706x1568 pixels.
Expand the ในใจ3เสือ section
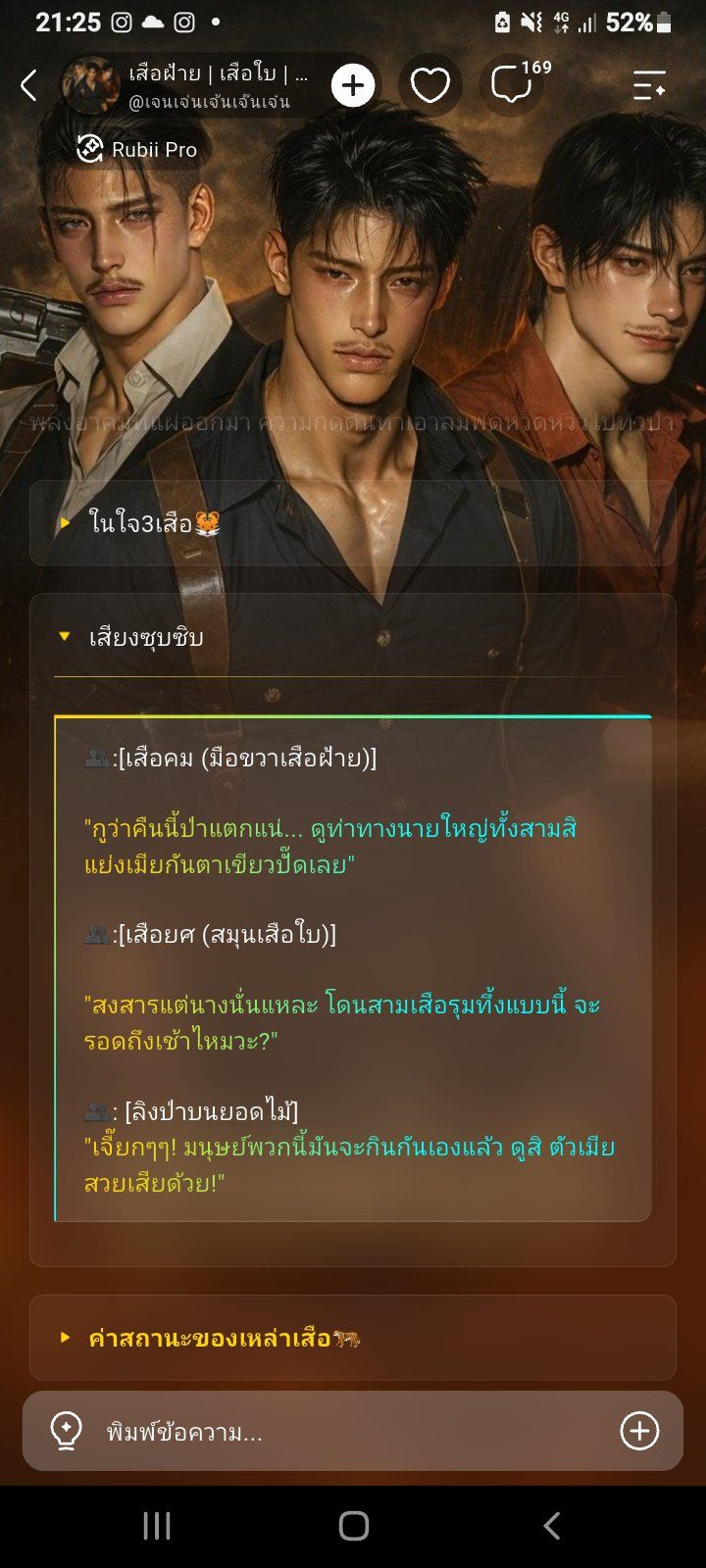pos(353,523)
